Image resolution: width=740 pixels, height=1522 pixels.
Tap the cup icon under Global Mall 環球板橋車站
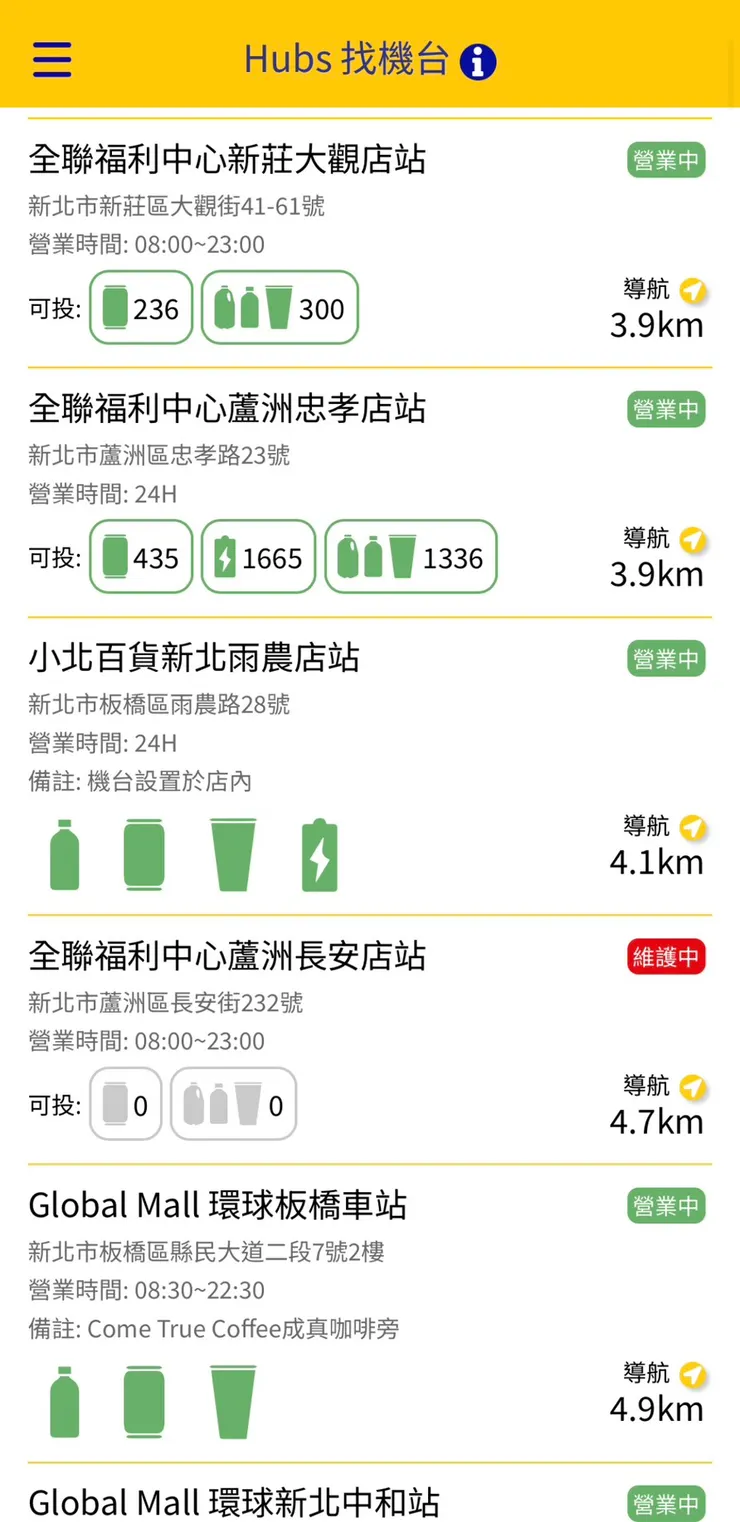(x=232, y=1400)
